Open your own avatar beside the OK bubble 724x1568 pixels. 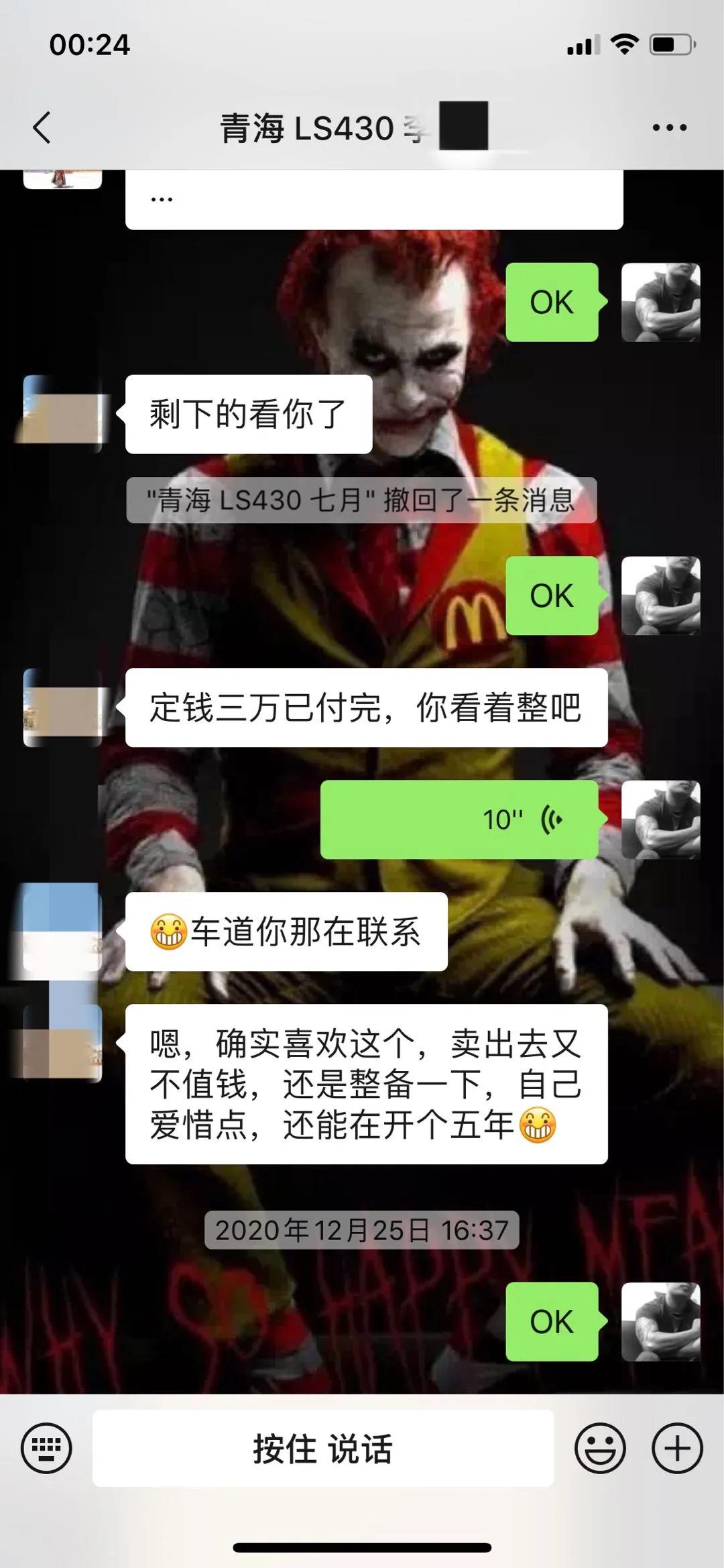(x=660, y=302)
